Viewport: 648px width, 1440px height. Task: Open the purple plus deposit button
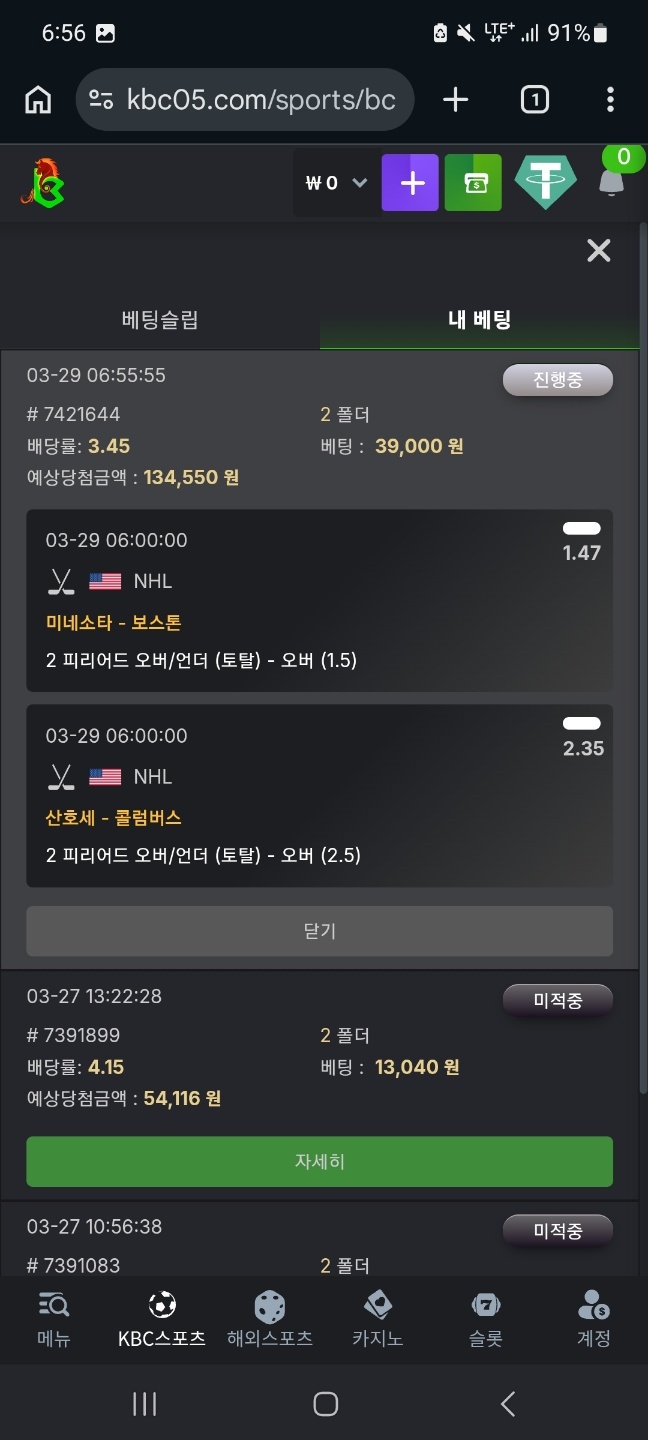pyautogui.click(x=410, y=183)
